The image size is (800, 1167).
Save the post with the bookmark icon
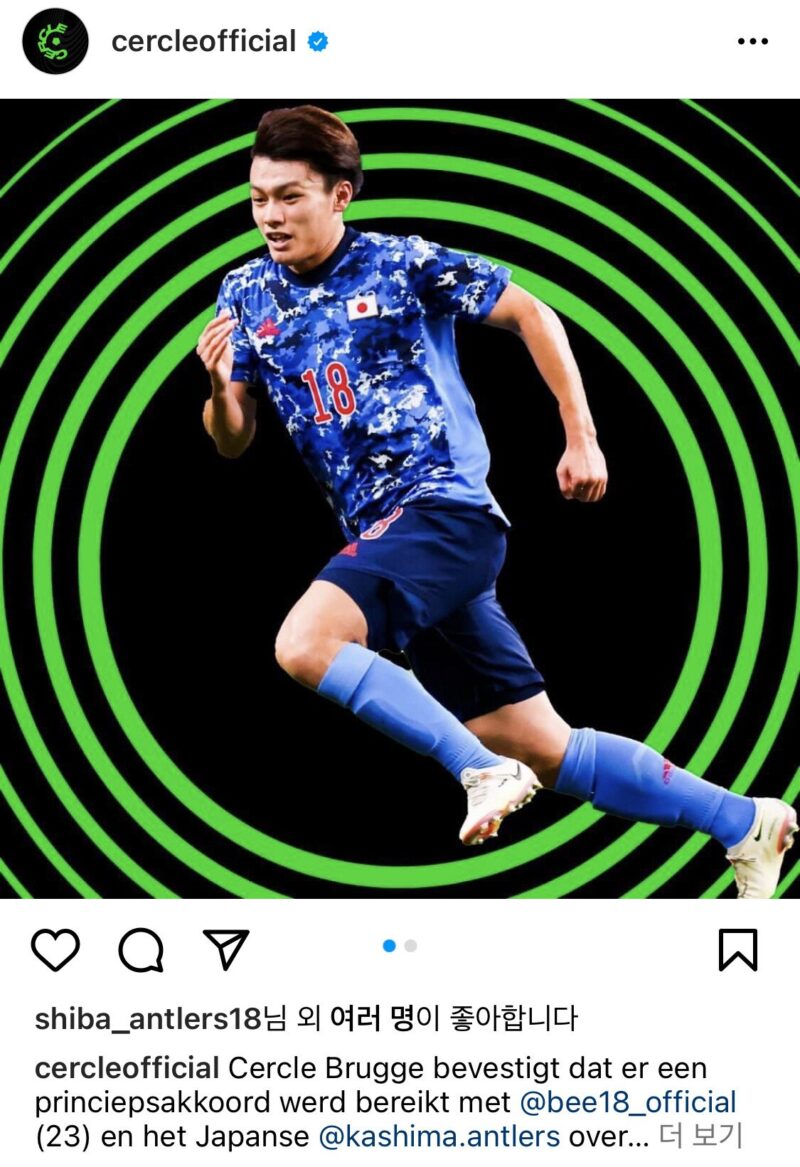738,949
